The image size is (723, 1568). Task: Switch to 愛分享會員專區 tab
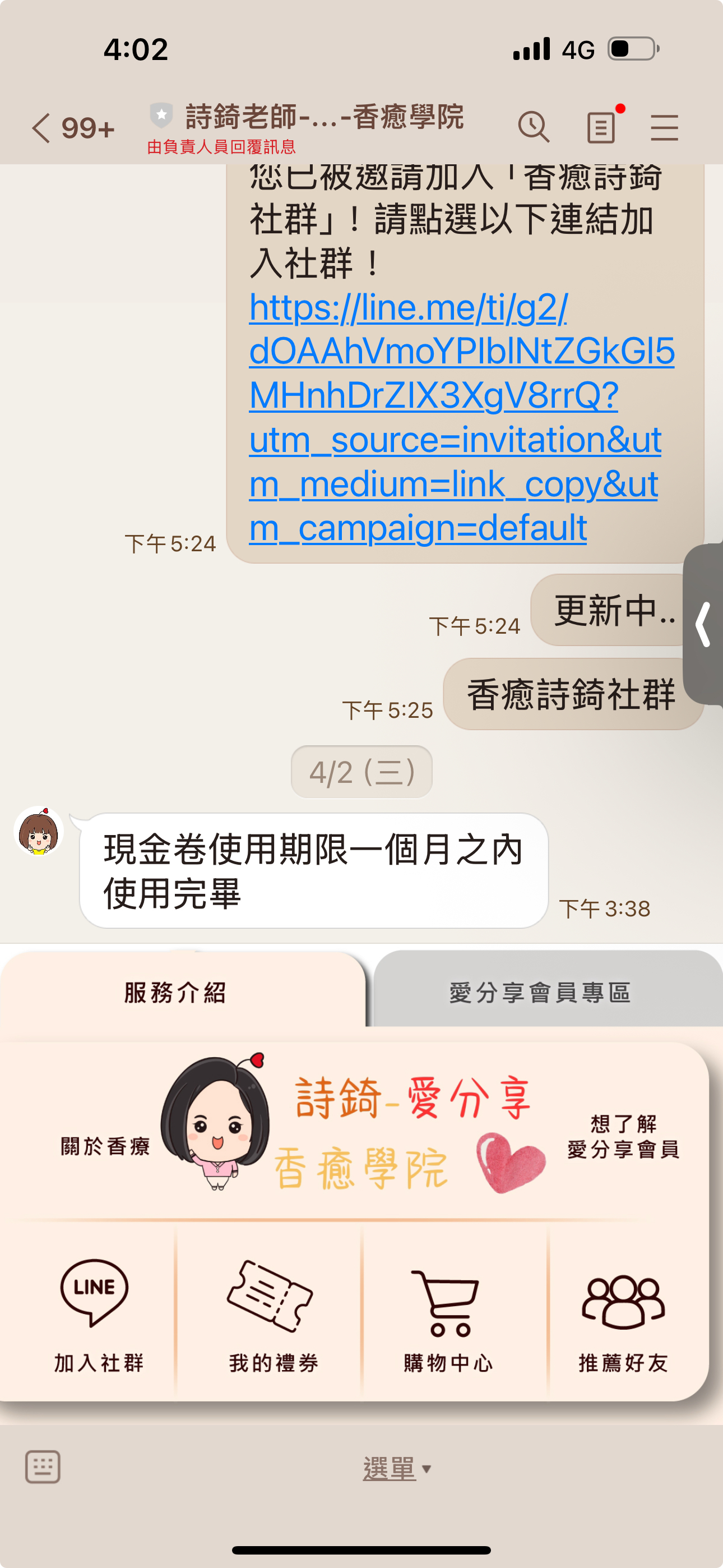click(x=540, y=992)
